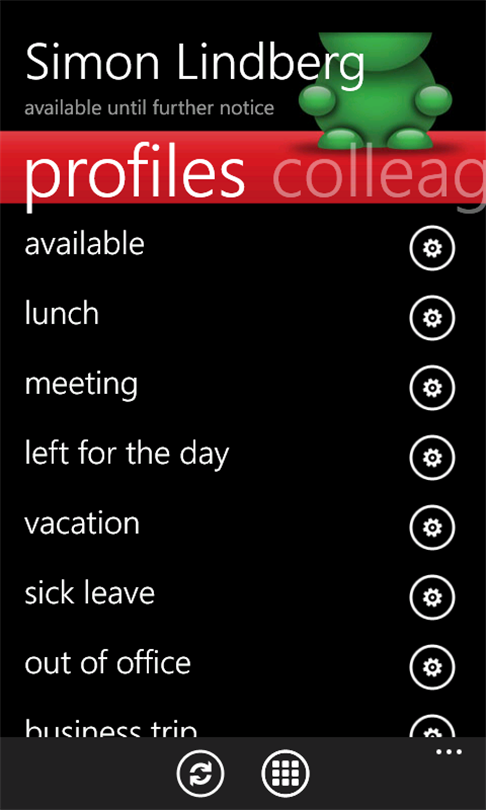
Task: Open settings gear for sick leave
Action: 432,597
